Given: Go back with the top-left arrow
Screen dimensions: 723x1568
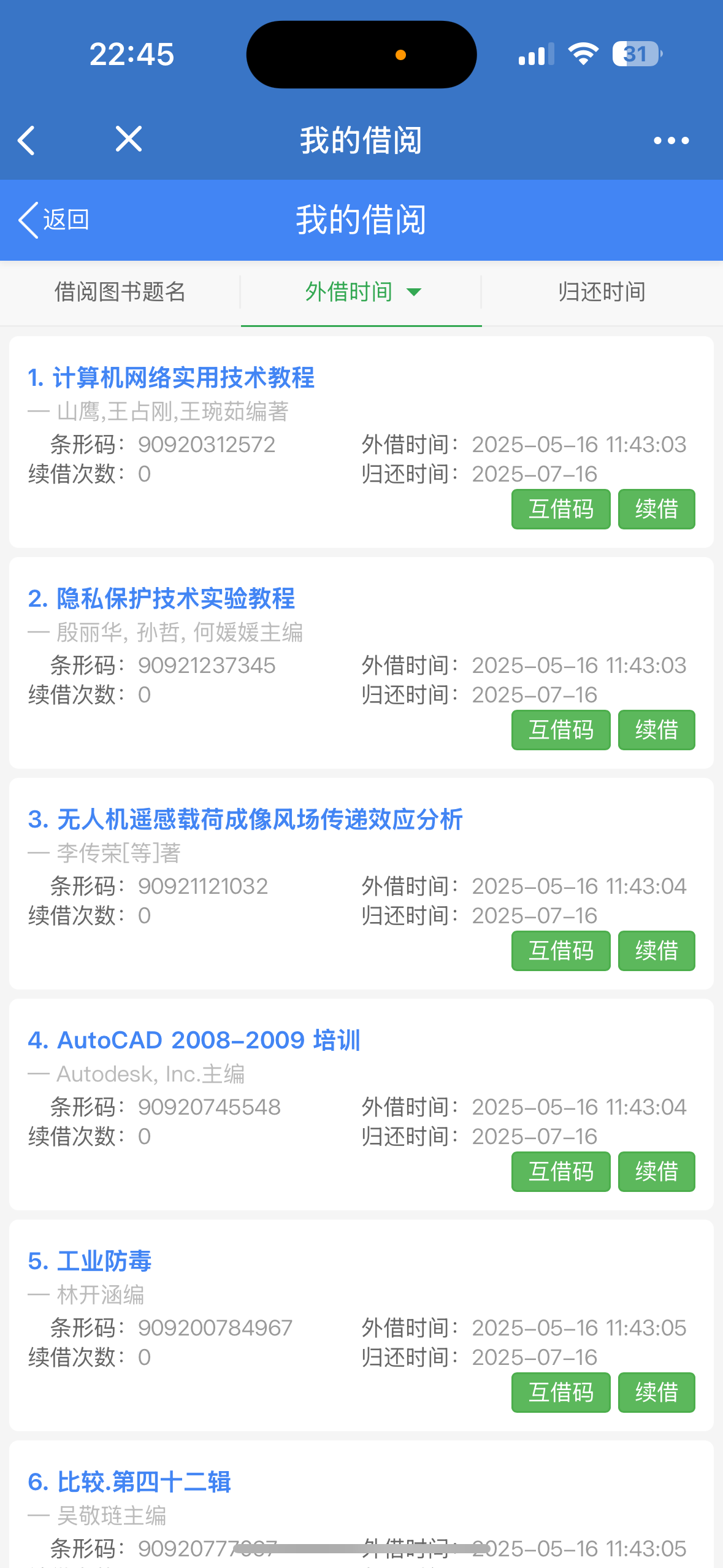Looking at the screenshot, I should click(x=26, y=140).
